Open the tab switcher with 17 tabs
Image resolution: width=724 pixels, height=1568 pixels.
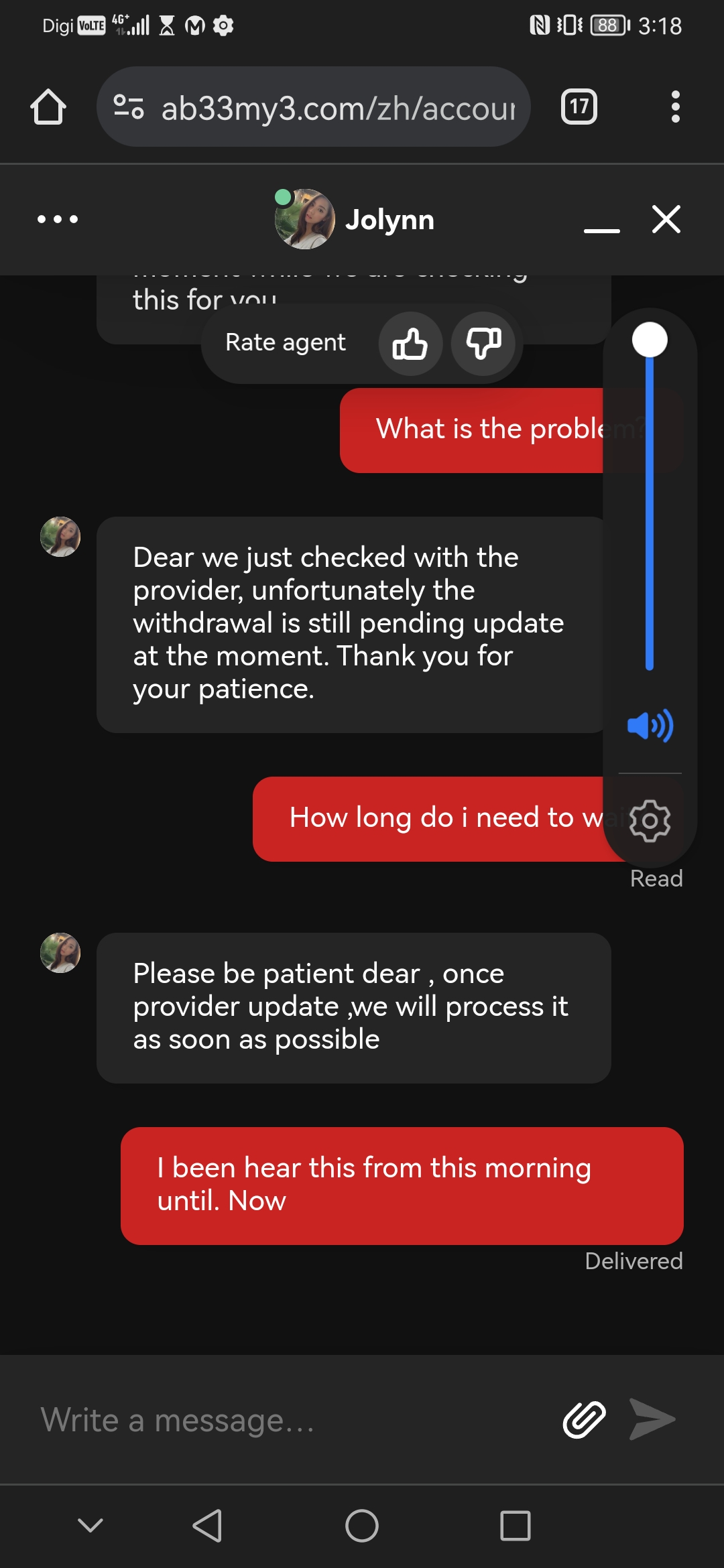[579, 107]
